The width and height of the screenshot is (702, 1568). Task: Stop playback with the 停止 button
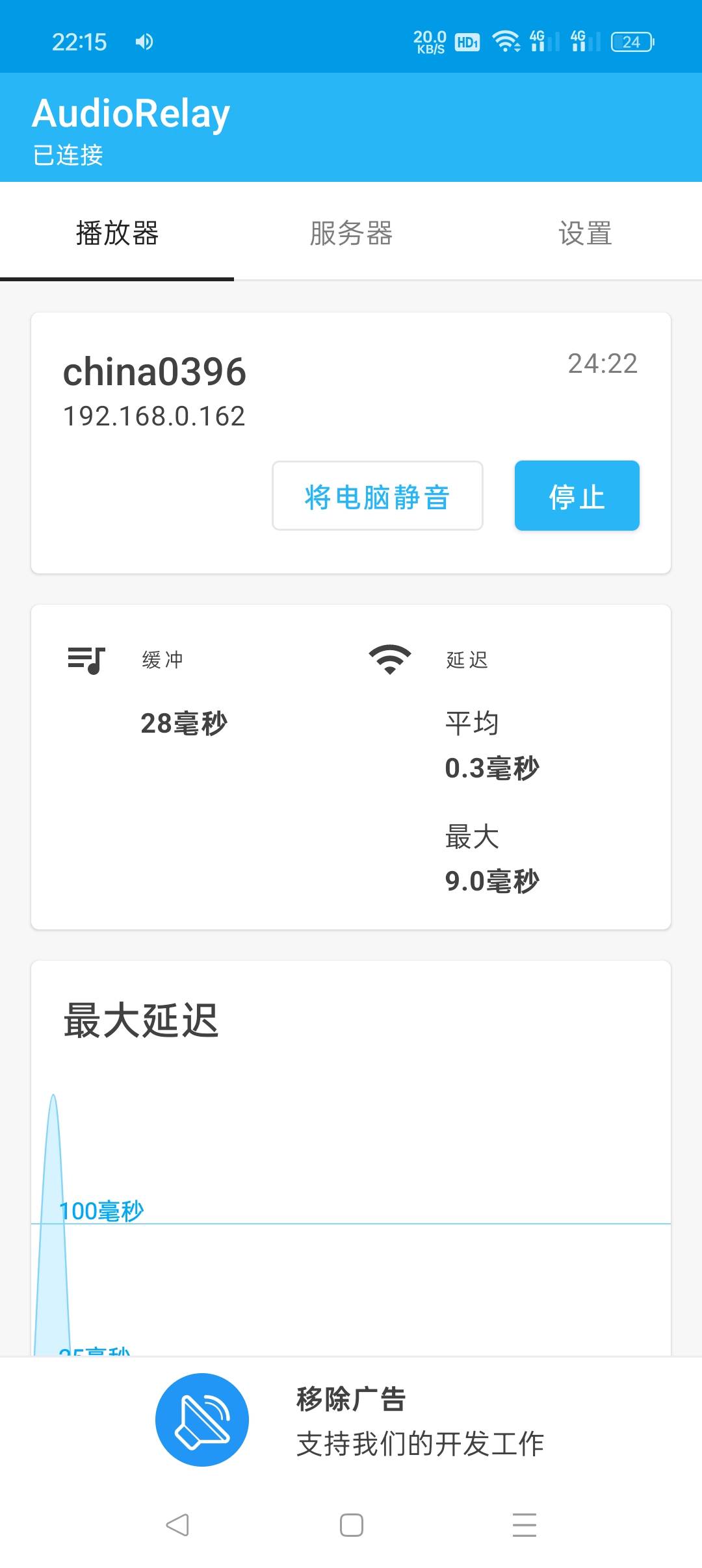577,496
